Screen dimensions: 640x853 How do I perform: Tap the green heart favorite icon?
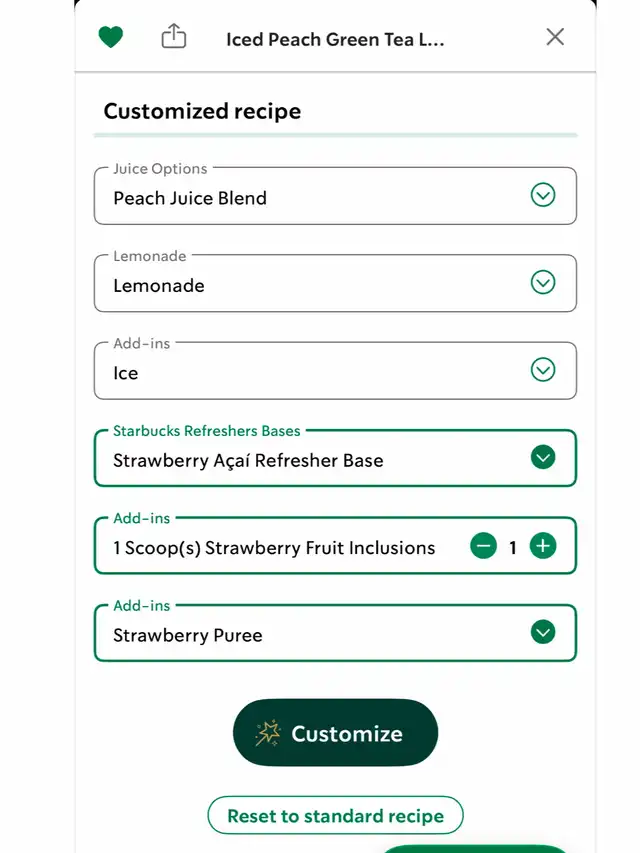tap(110, 38)
